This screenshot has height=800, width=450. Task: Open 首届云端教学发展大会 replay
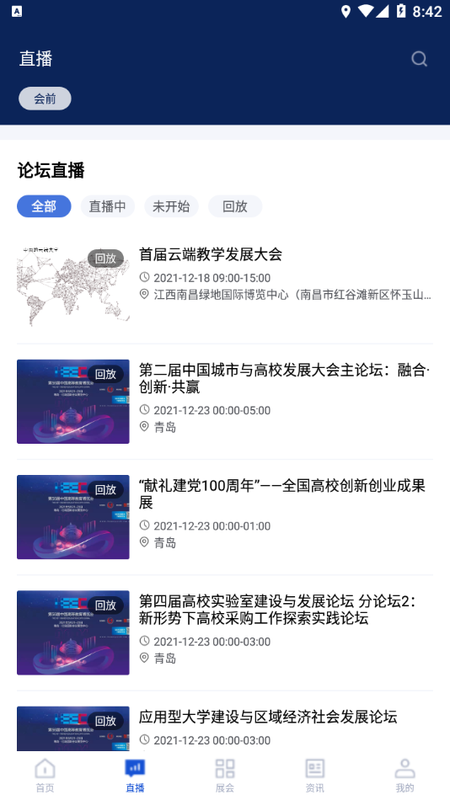click(x=224, y=286)
